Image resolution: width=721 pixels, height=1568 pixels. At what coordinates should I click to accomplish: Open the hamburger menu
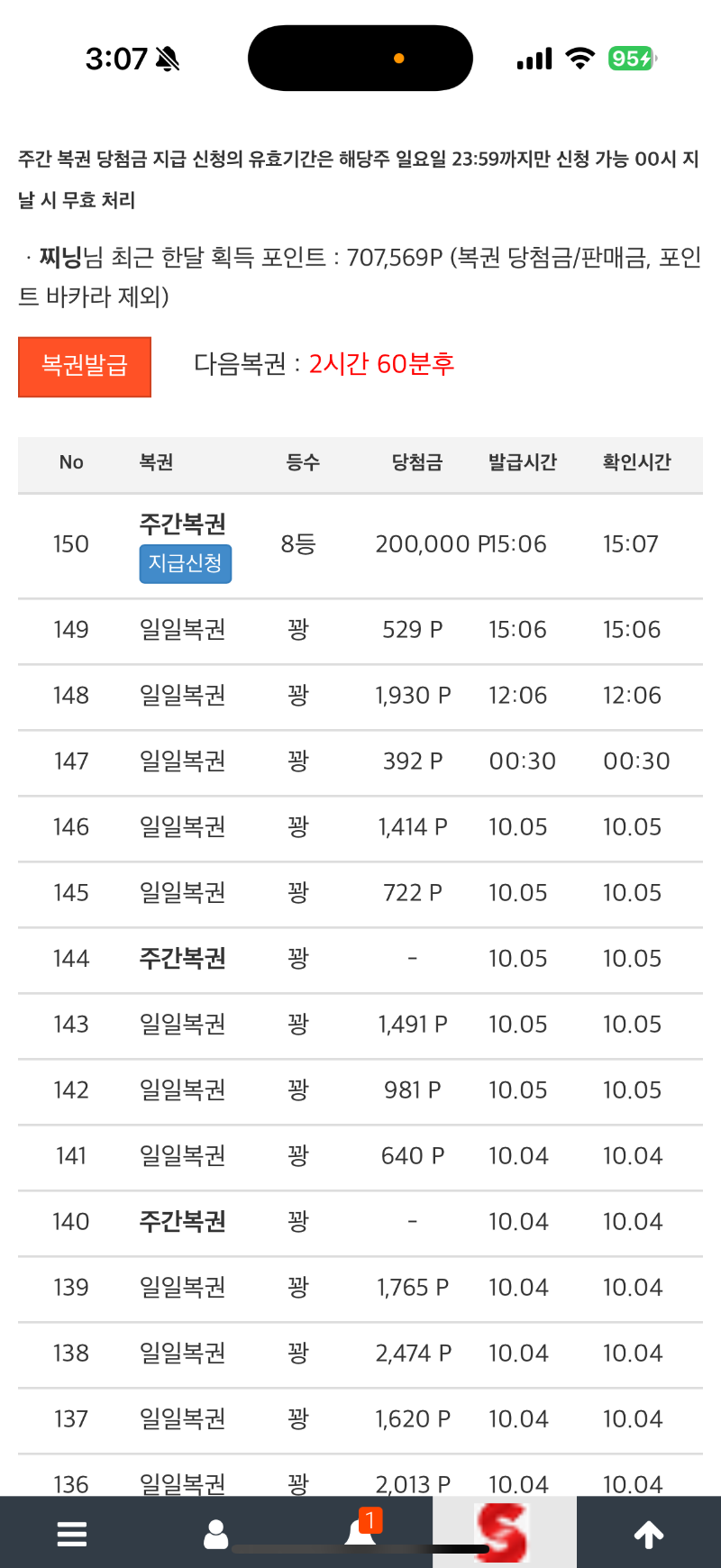[x=72, y=1533]
